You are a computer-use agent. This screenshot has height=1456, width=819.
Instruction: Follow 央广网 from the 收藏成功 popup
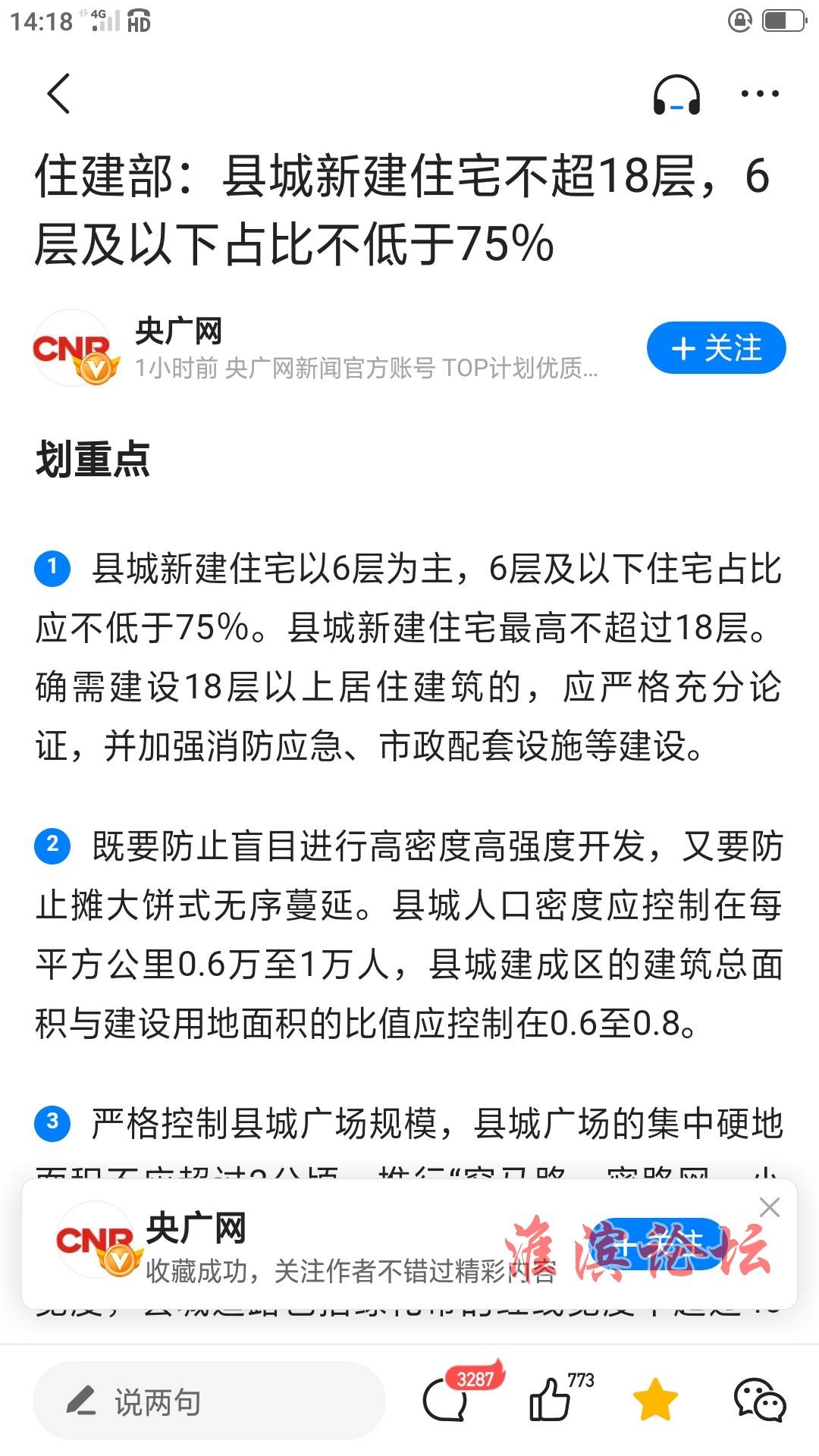[x=657, y=1244]
